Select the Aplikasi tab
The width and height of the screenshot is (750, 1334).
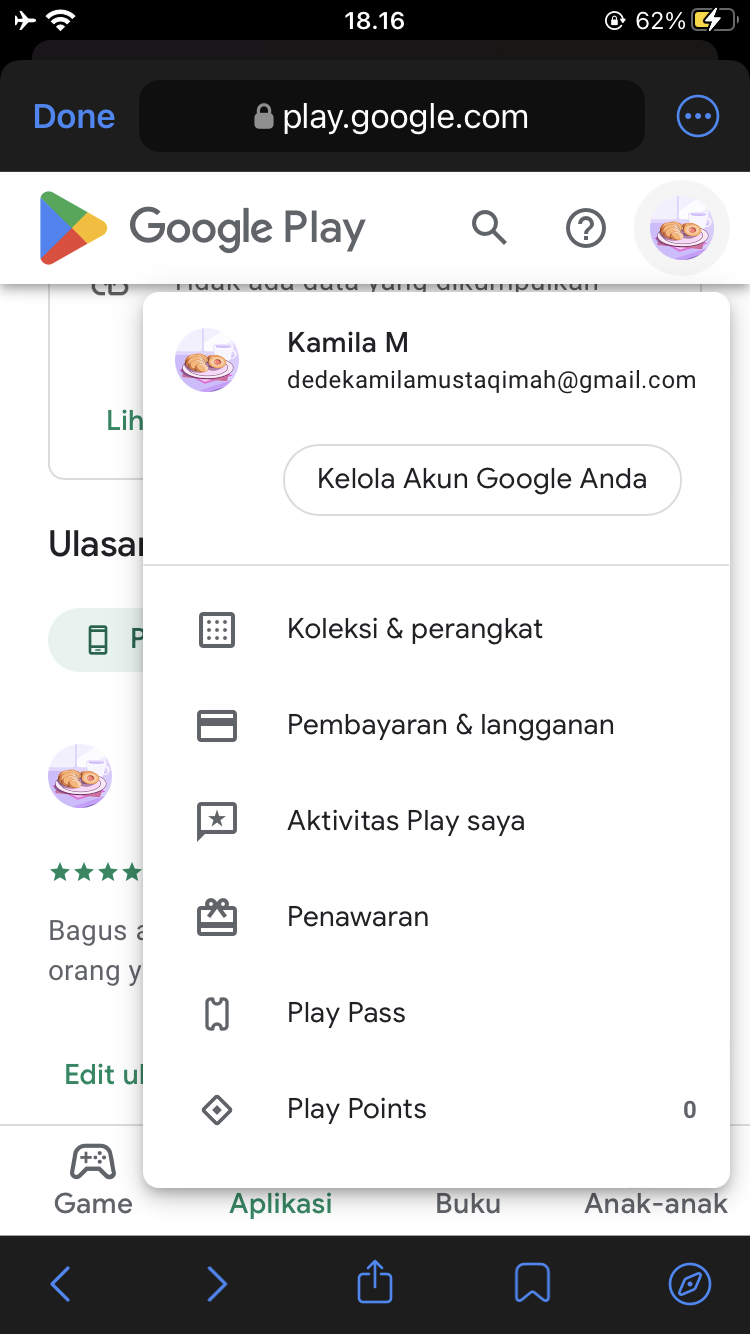pos(281,1203)
